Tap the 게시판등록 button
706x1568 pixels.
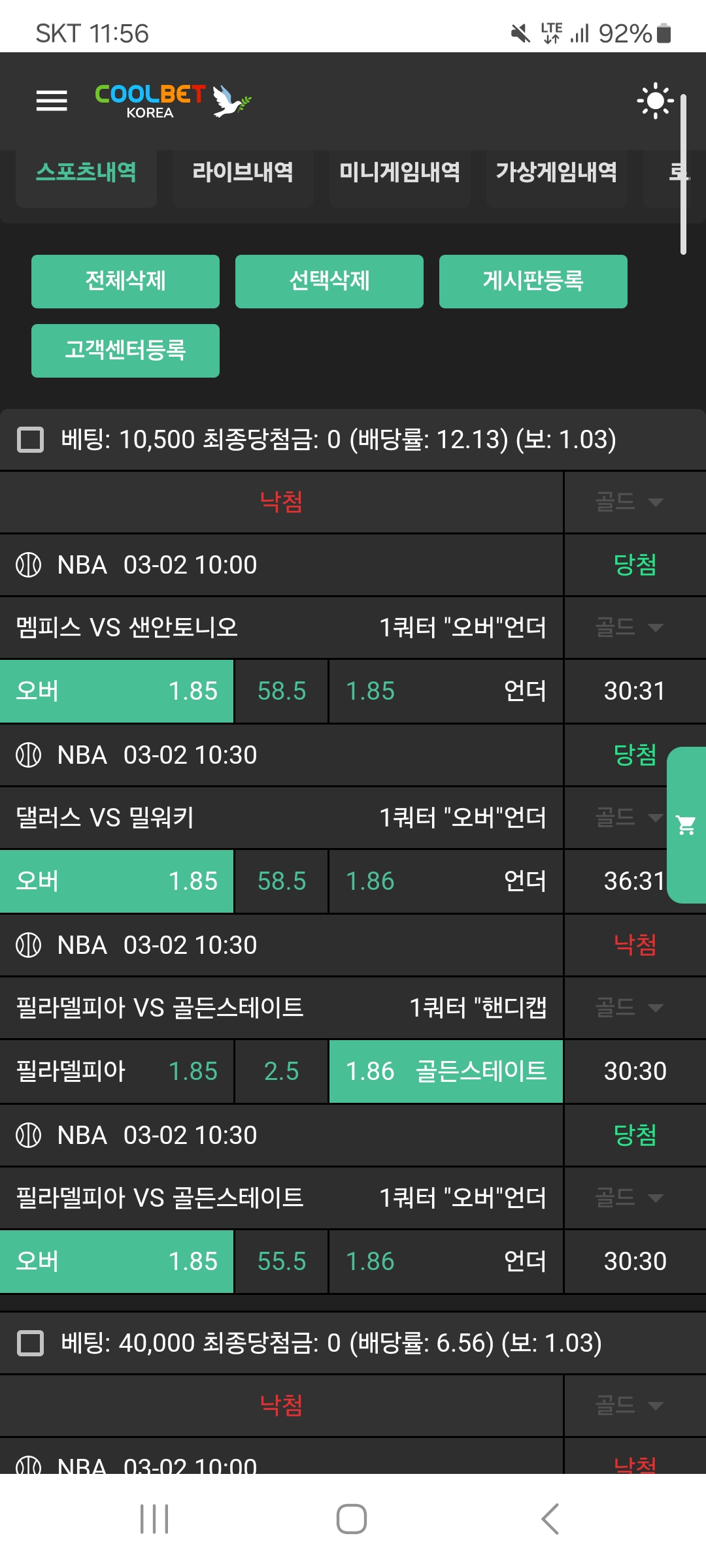coord(533,282)
